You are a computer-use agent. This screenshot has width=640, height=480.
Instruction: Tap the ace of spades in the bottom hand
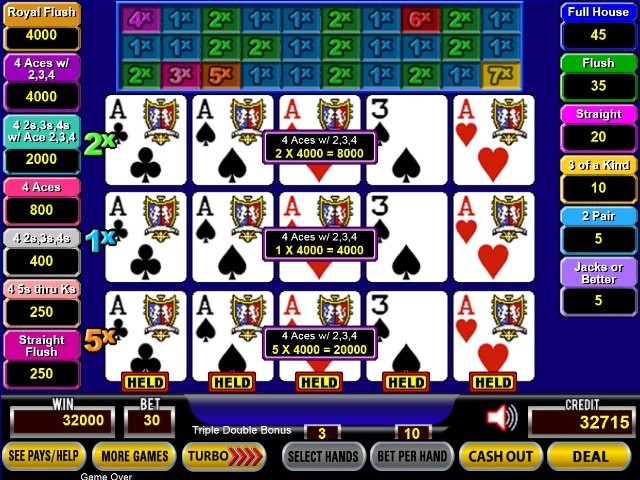(x=232, y=335)
